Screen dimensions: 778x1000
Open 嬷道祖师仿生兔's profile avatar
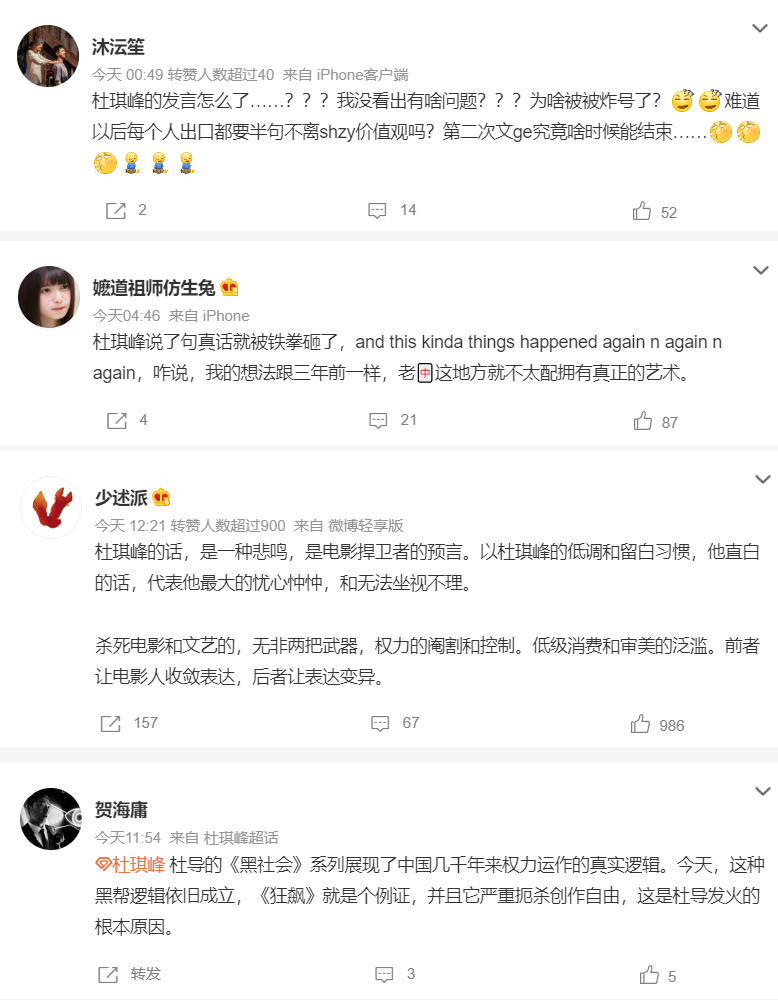click(49, 296)
